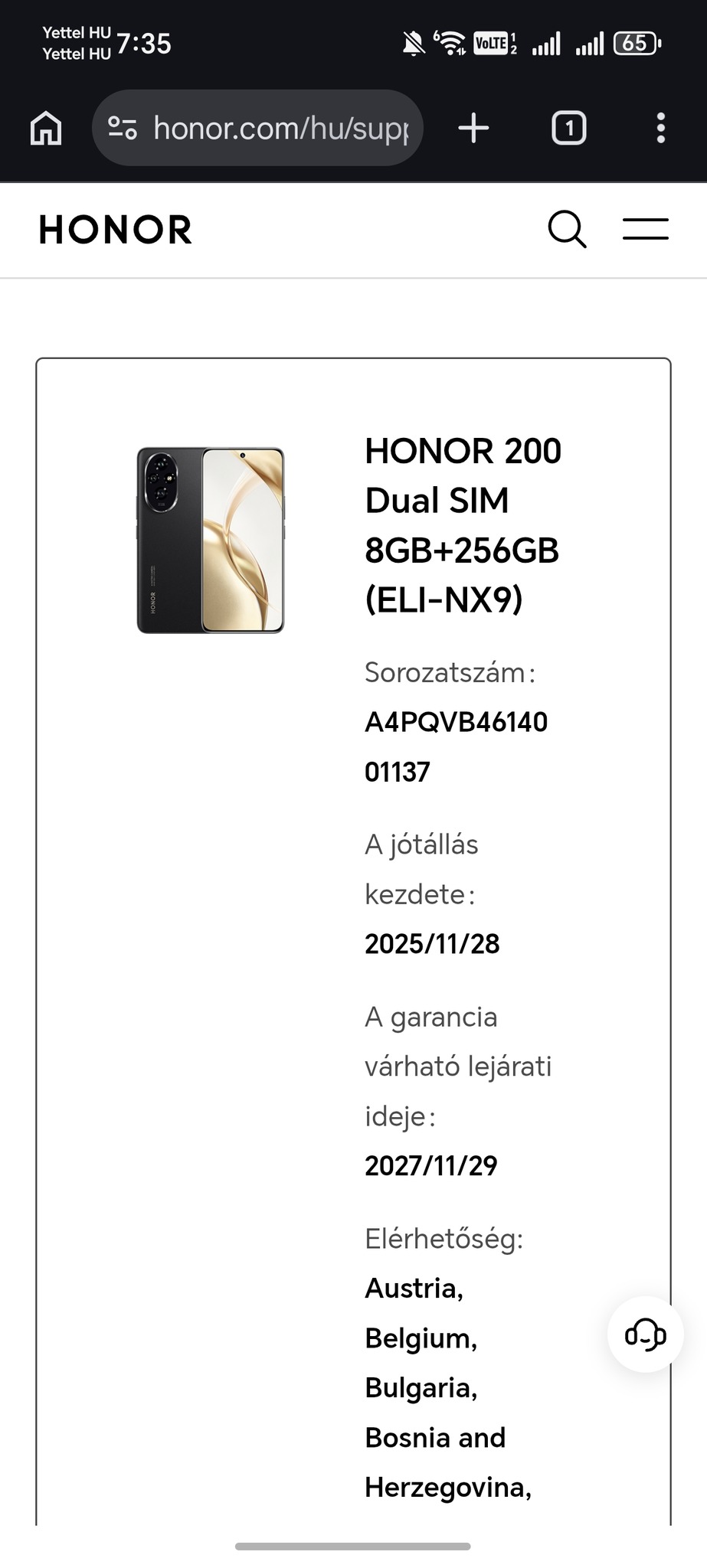Open the HONOR hamburger menu

[x=645, y=230]
